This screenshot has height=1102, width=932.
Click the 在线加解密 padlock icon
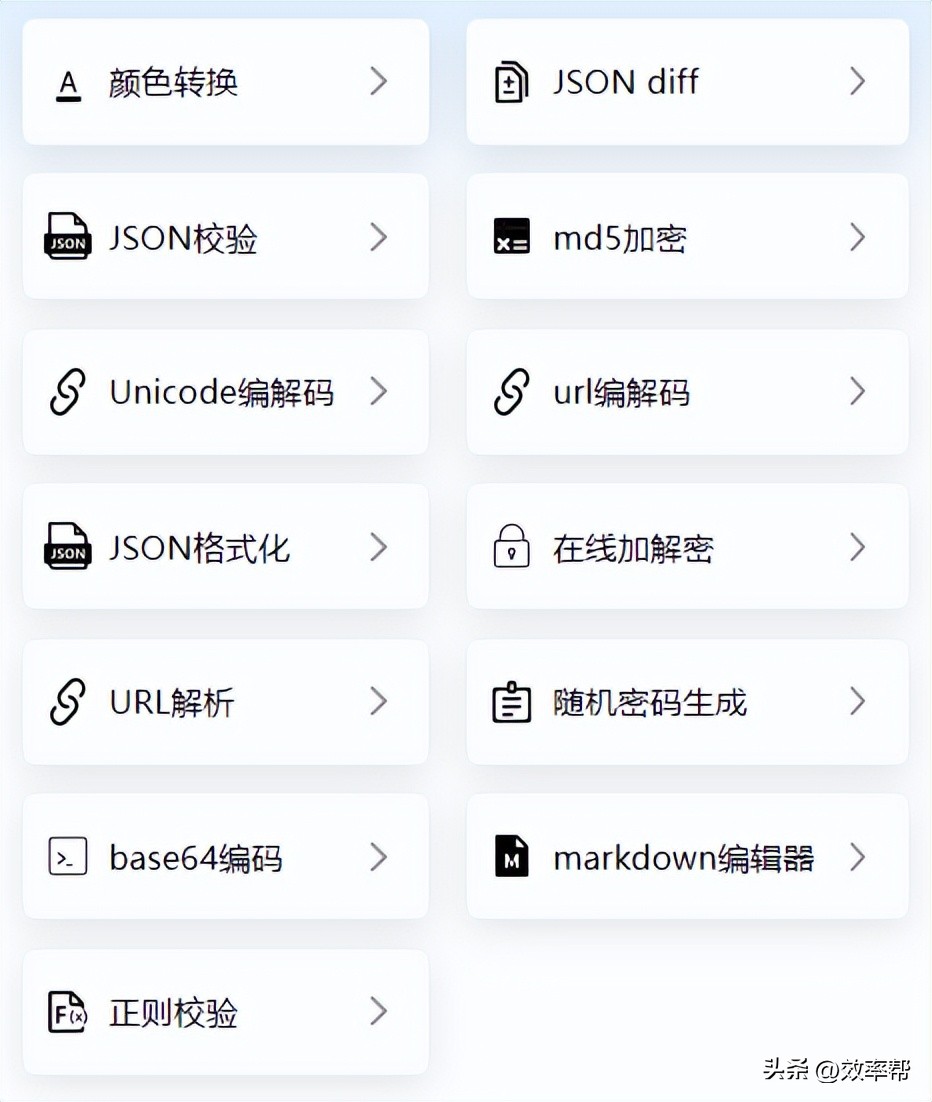click(x=511, y=547)
